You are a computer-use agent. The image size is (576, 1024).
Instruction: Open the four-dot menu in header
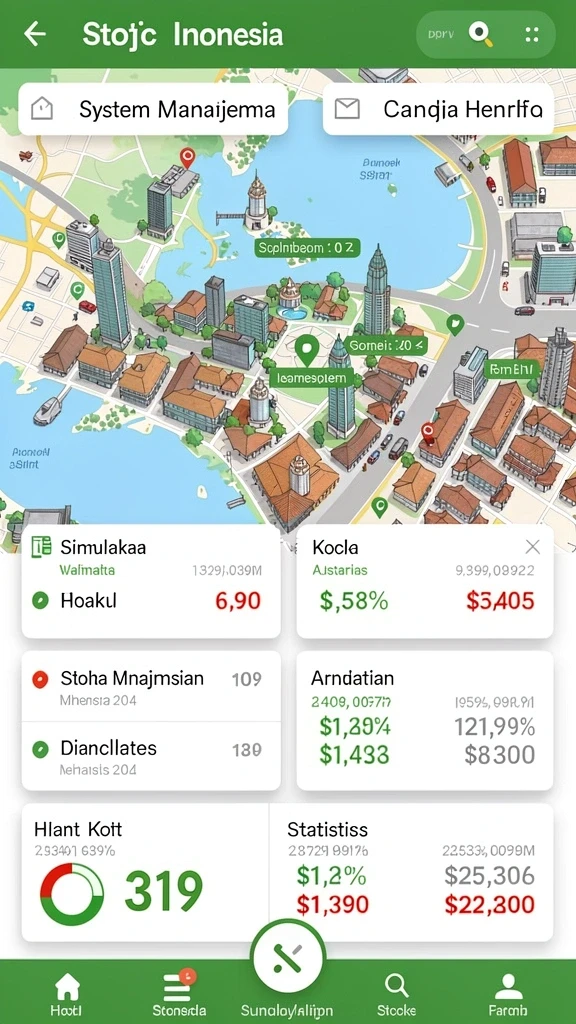coord(532,35)
